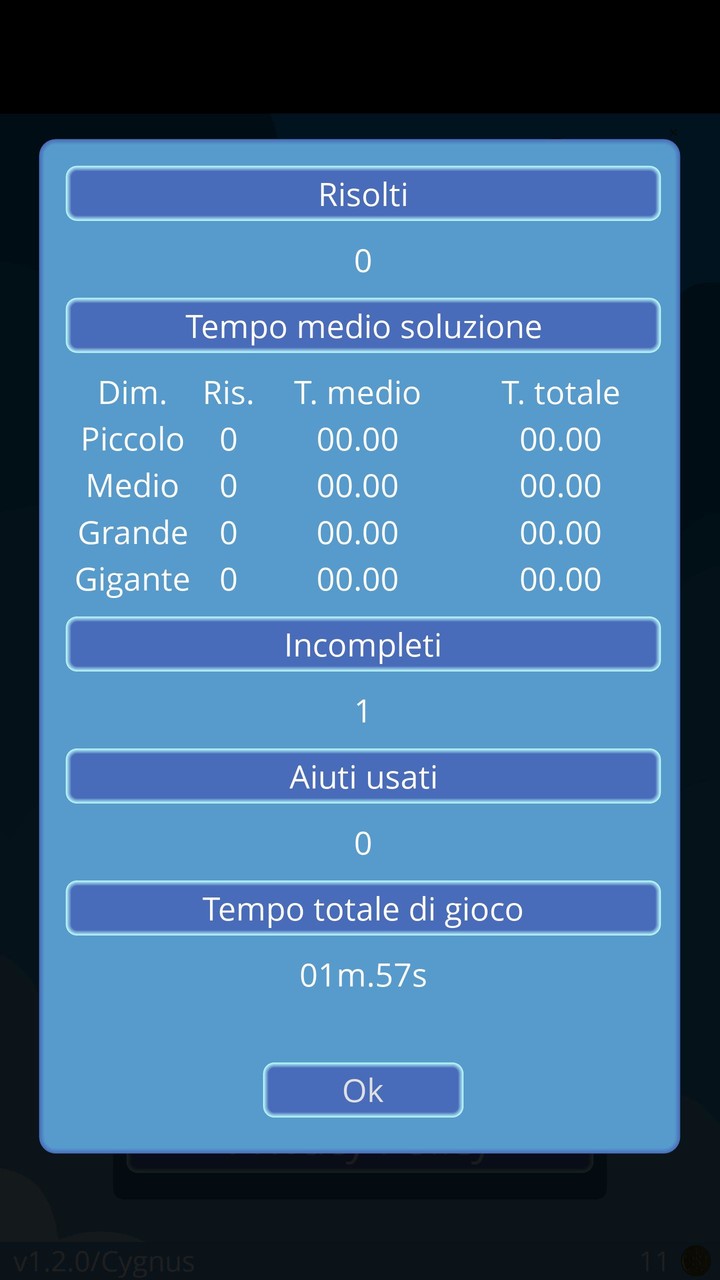Click the Dim. column header
The width and height of the screenshot is (720, 1280).
pos(132,392)
